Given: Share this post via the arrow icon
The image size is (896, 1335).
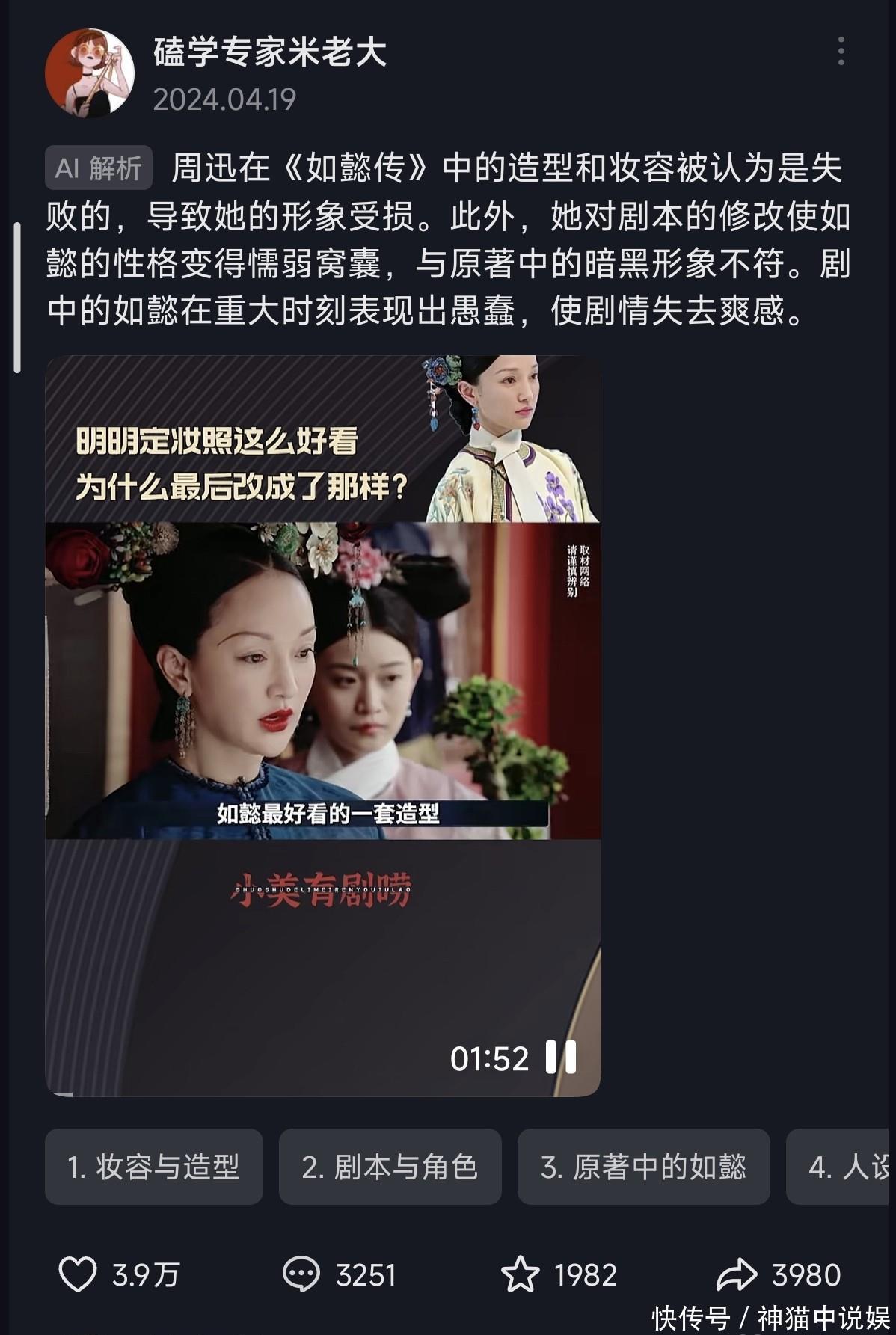Looking at the screenshot, I should click(737, 1274).
